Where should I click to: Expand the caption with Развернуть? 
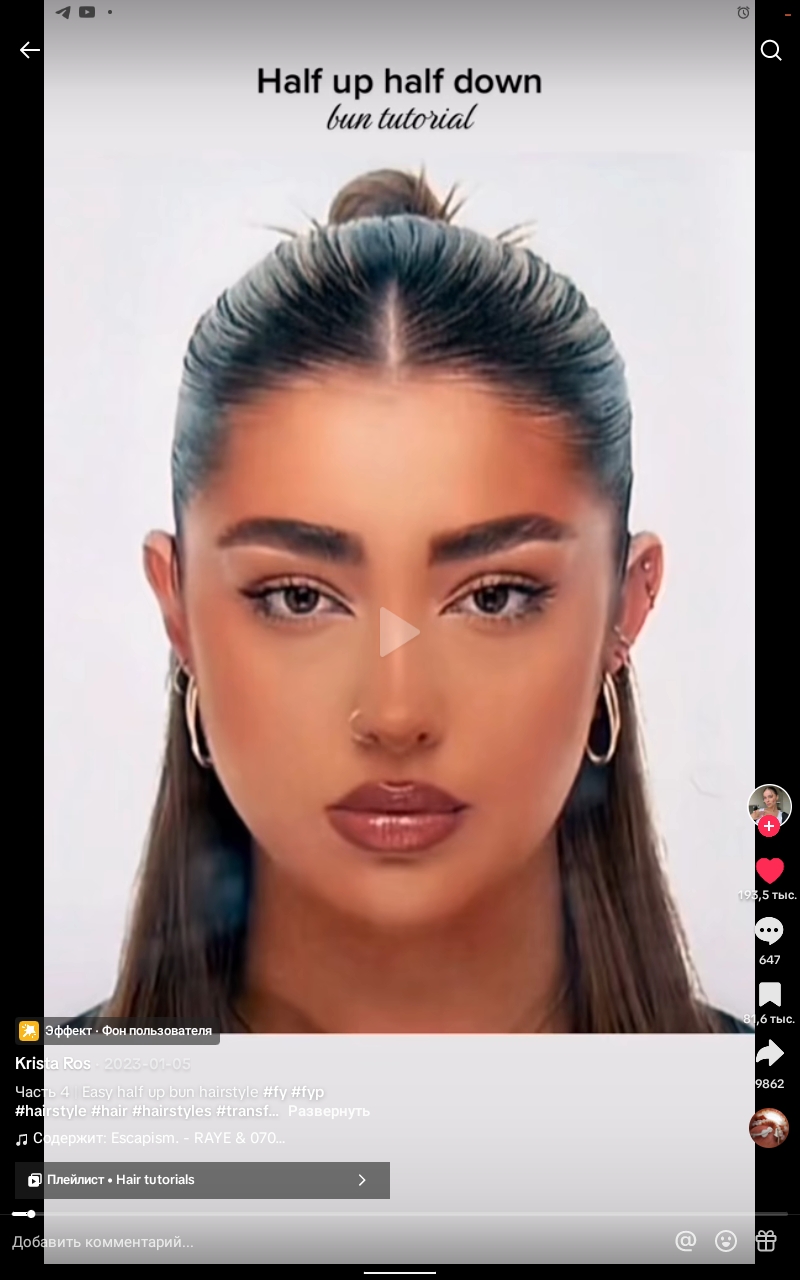tap(329, 1111)
